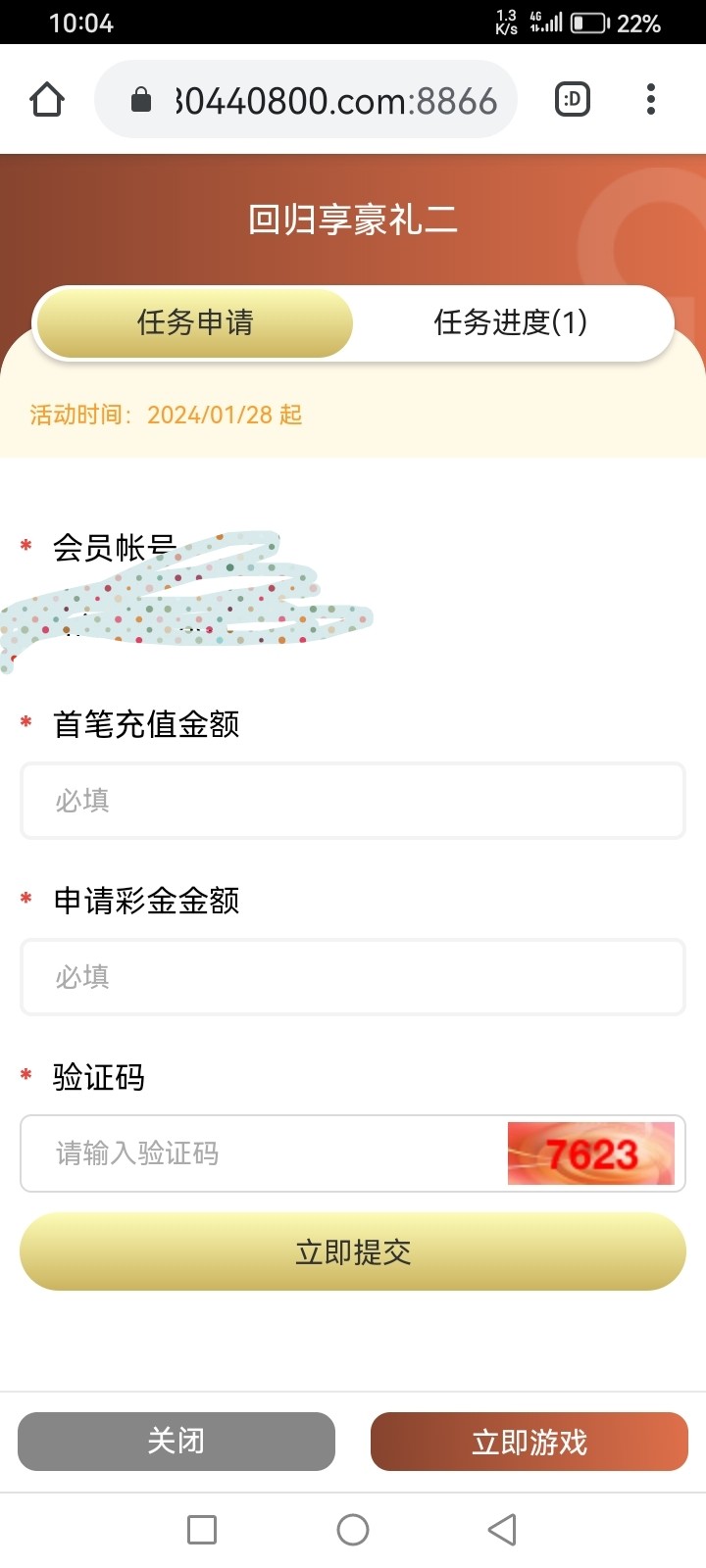Tap the URL address bar
706x1568 pixels.
(x=306, y=99)
